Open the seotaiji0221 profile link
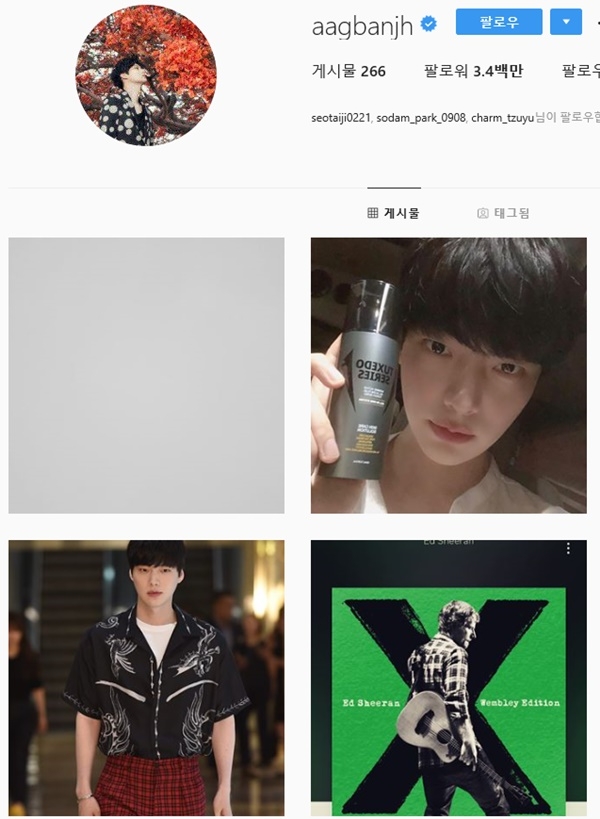This screenshot has height=819, width=600. tap(341, 117)
